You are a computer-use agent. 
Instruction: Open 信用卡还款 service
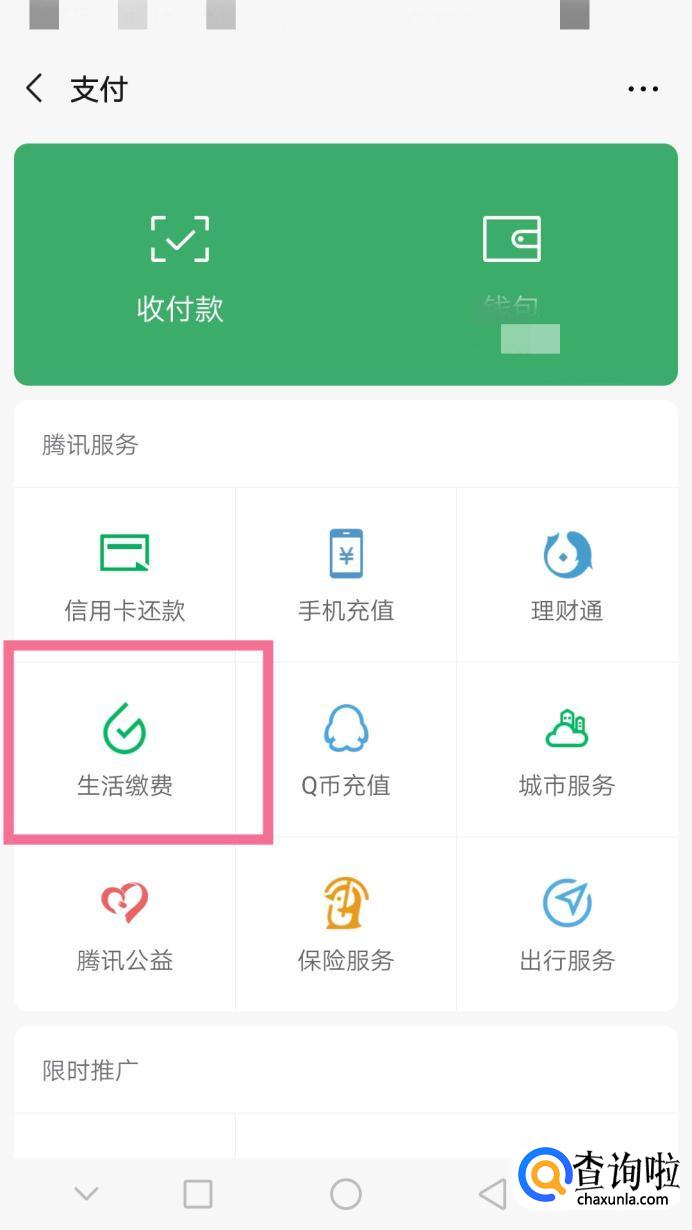[125, 575]
